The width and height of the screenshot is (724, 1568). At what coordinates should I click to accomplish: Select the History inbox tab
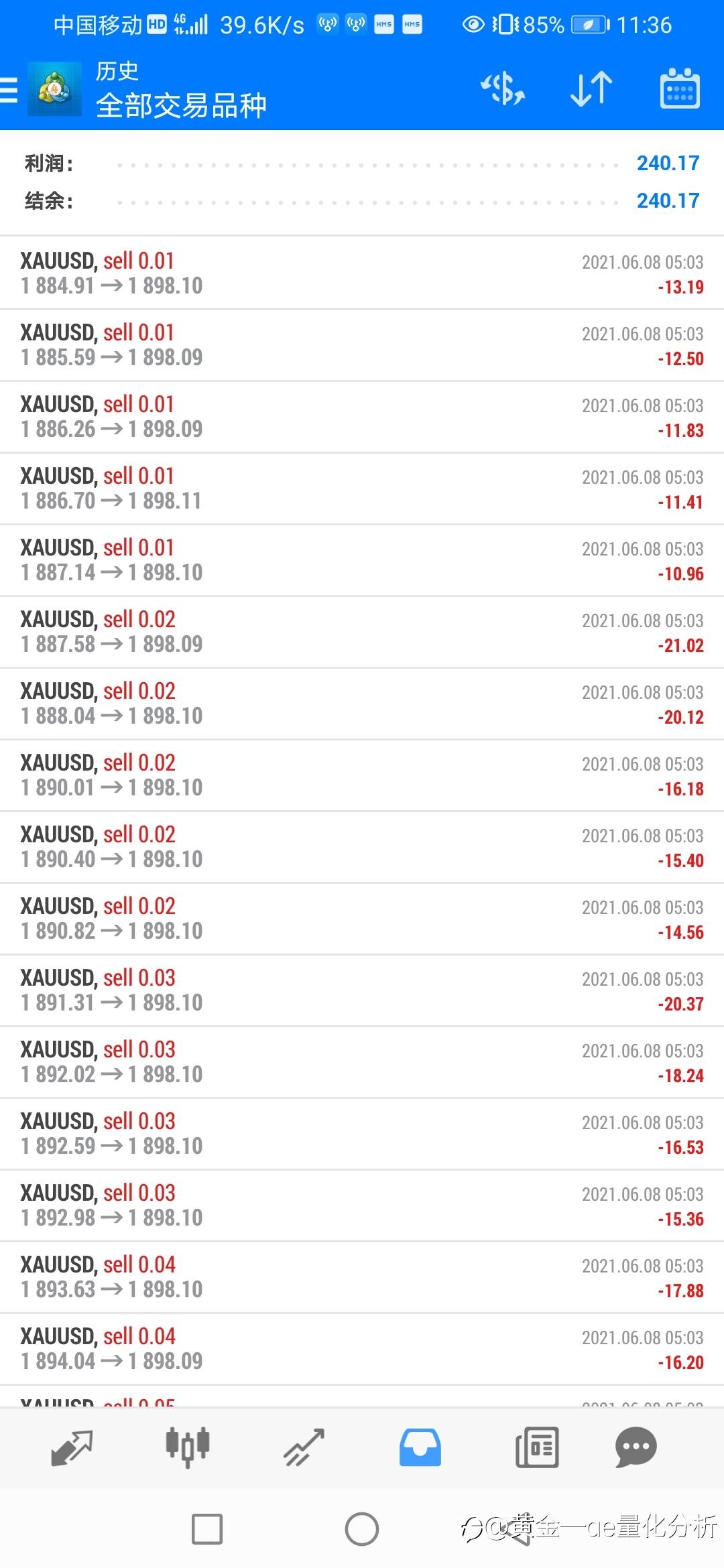click(x=420, y=1448)
